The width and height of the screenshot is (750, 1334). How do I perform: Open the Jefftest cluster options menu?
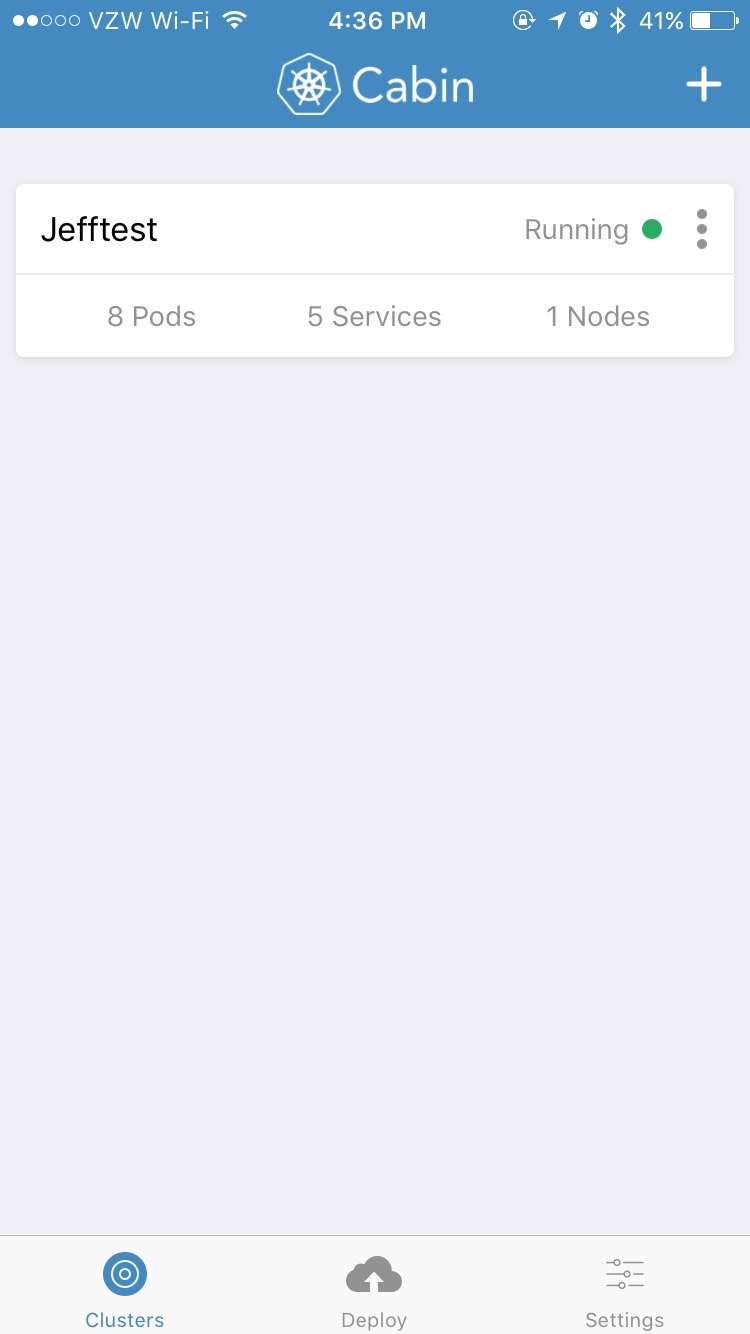[x=701, y=229]
